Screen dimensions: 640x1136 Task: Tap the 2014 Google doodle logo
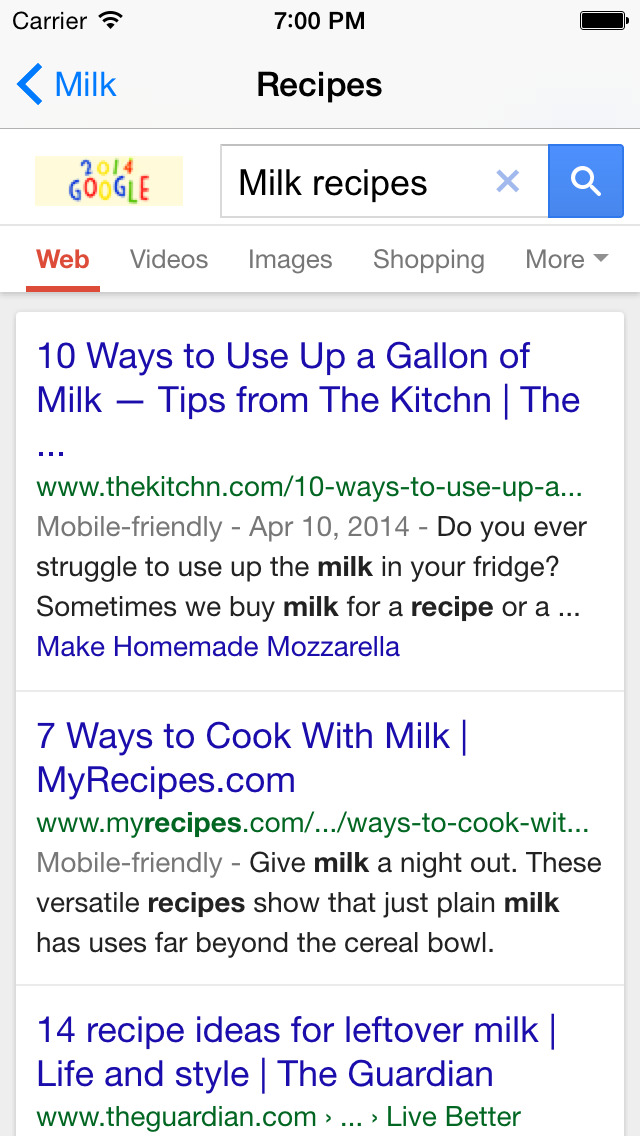(x=109, y=181)
